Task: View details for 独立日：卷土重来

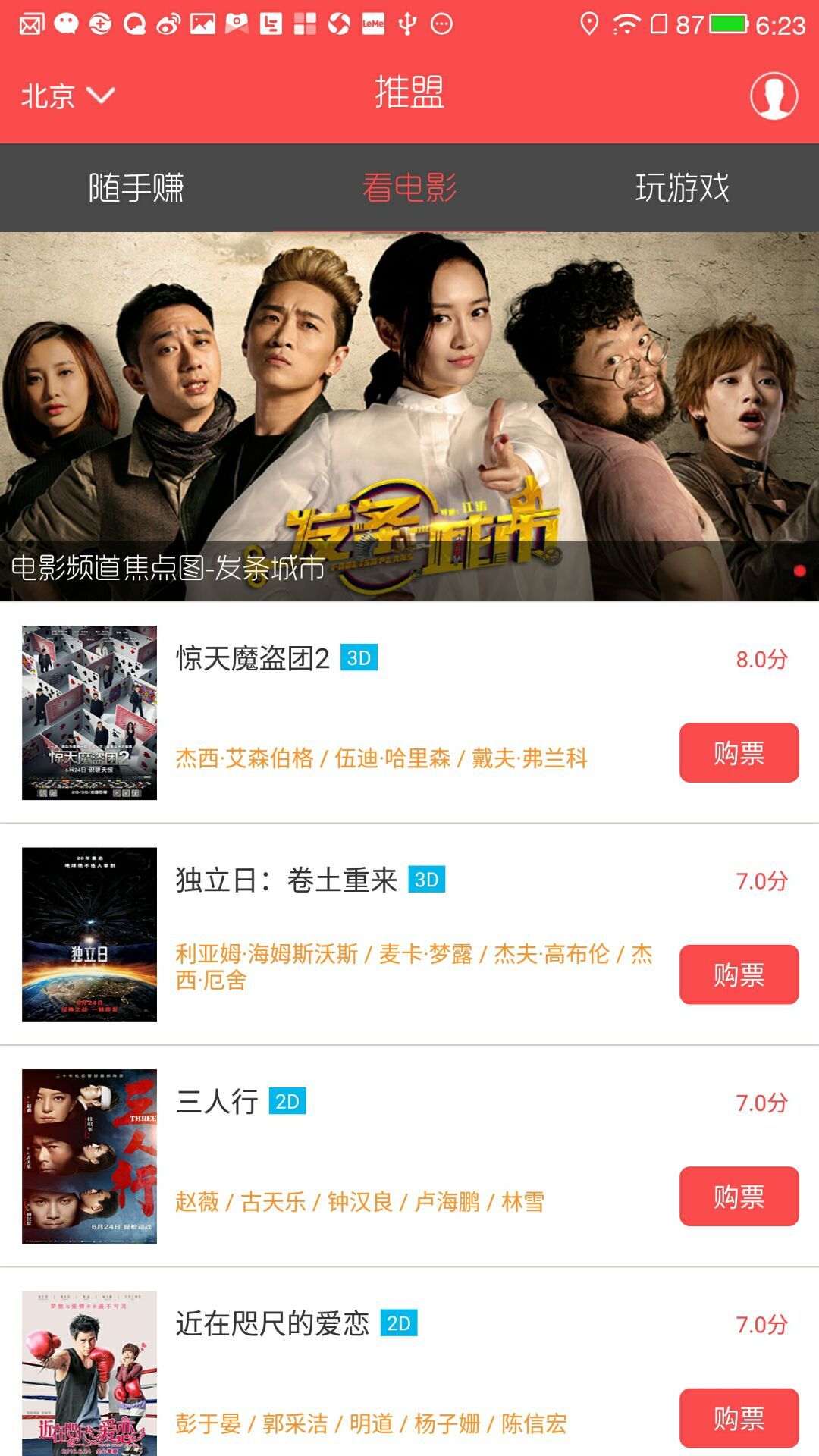Action: [x=287, y=880]
